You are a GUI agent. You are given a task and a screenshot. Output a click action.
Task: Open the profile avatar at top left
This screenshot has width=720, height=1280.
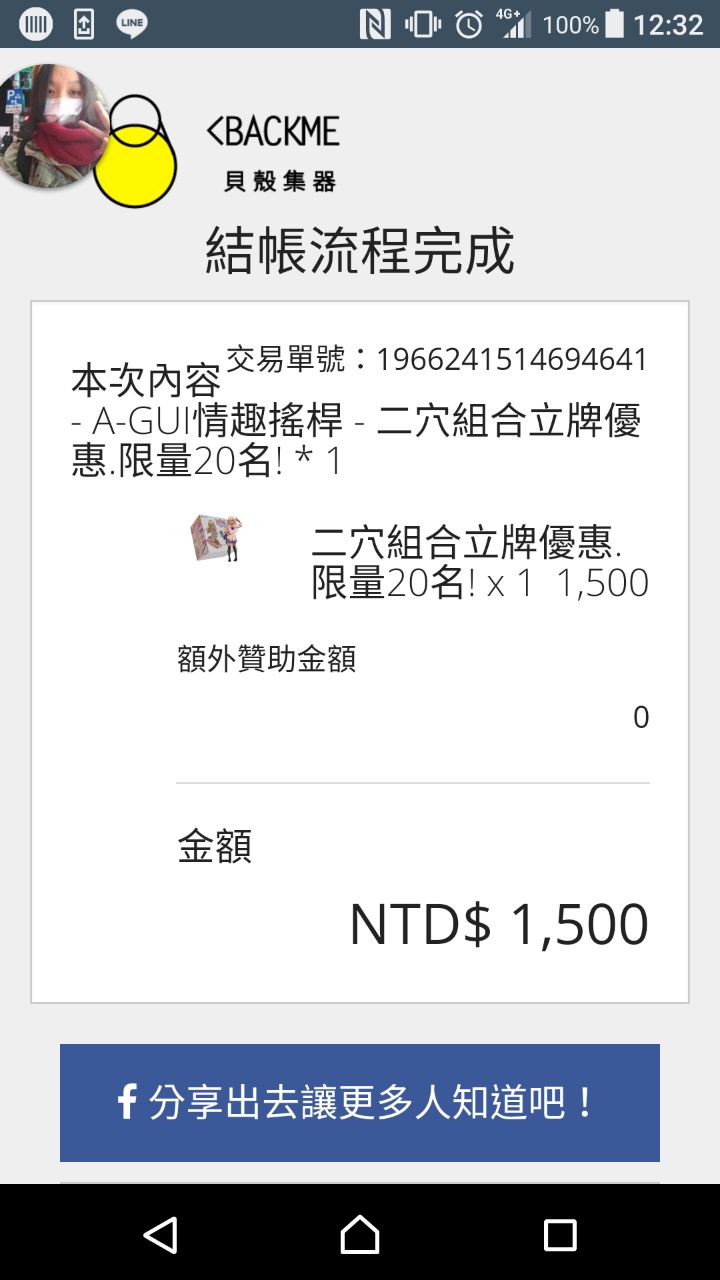(x=50, y=125)
